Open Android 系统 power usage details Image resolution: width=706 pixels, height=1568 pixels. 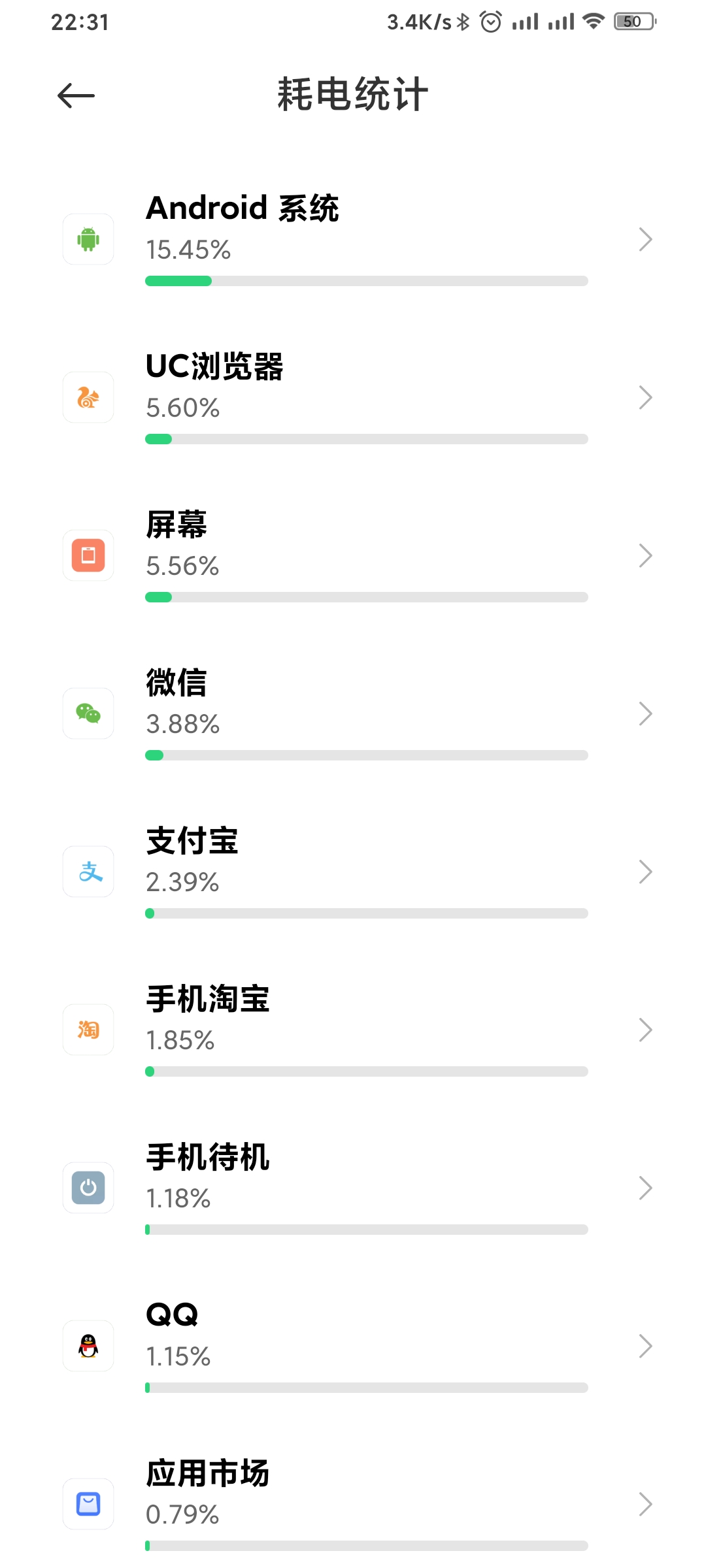353,239
